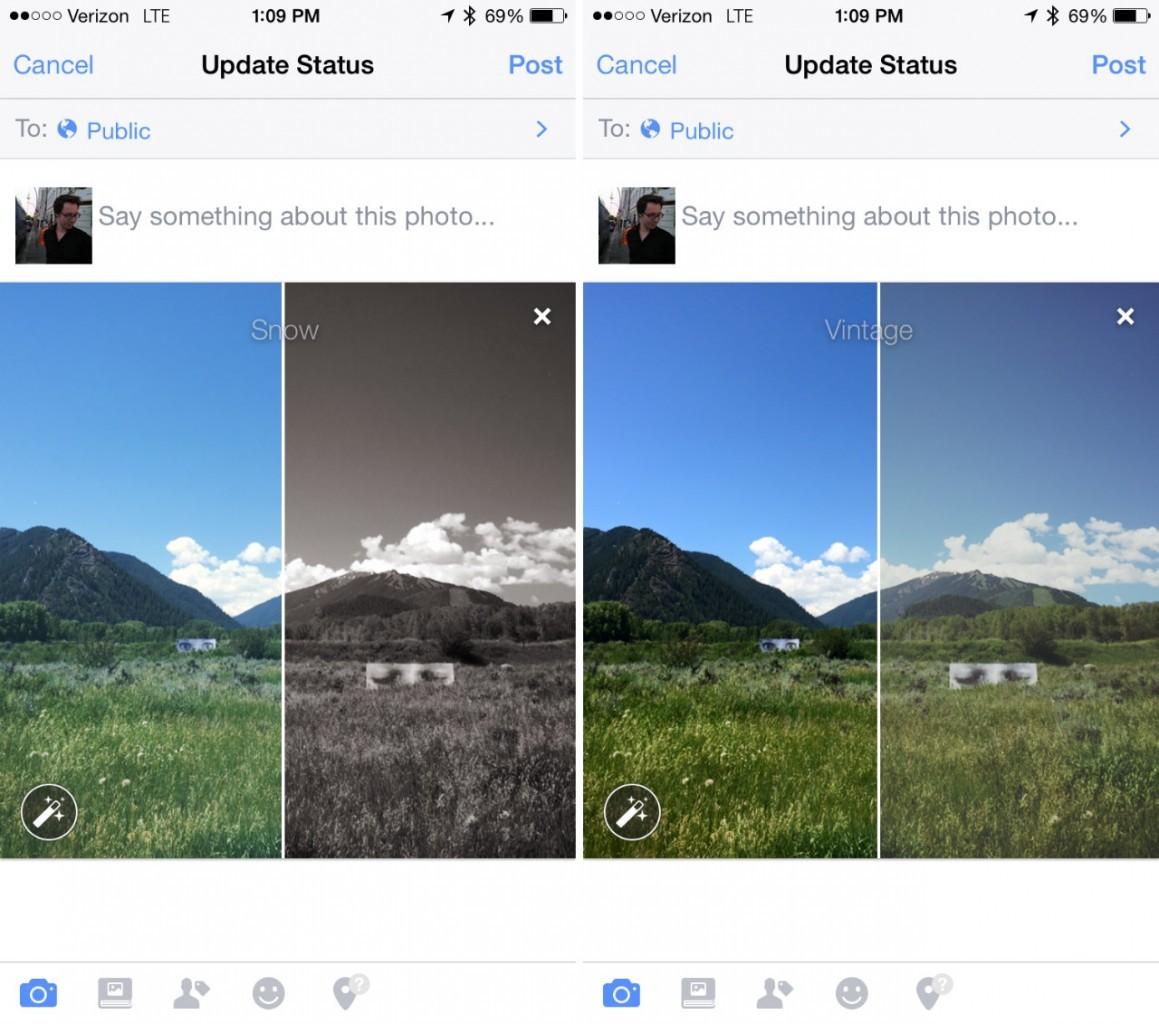Tap the magic wand on the Snow photo

tap(49, 812)
